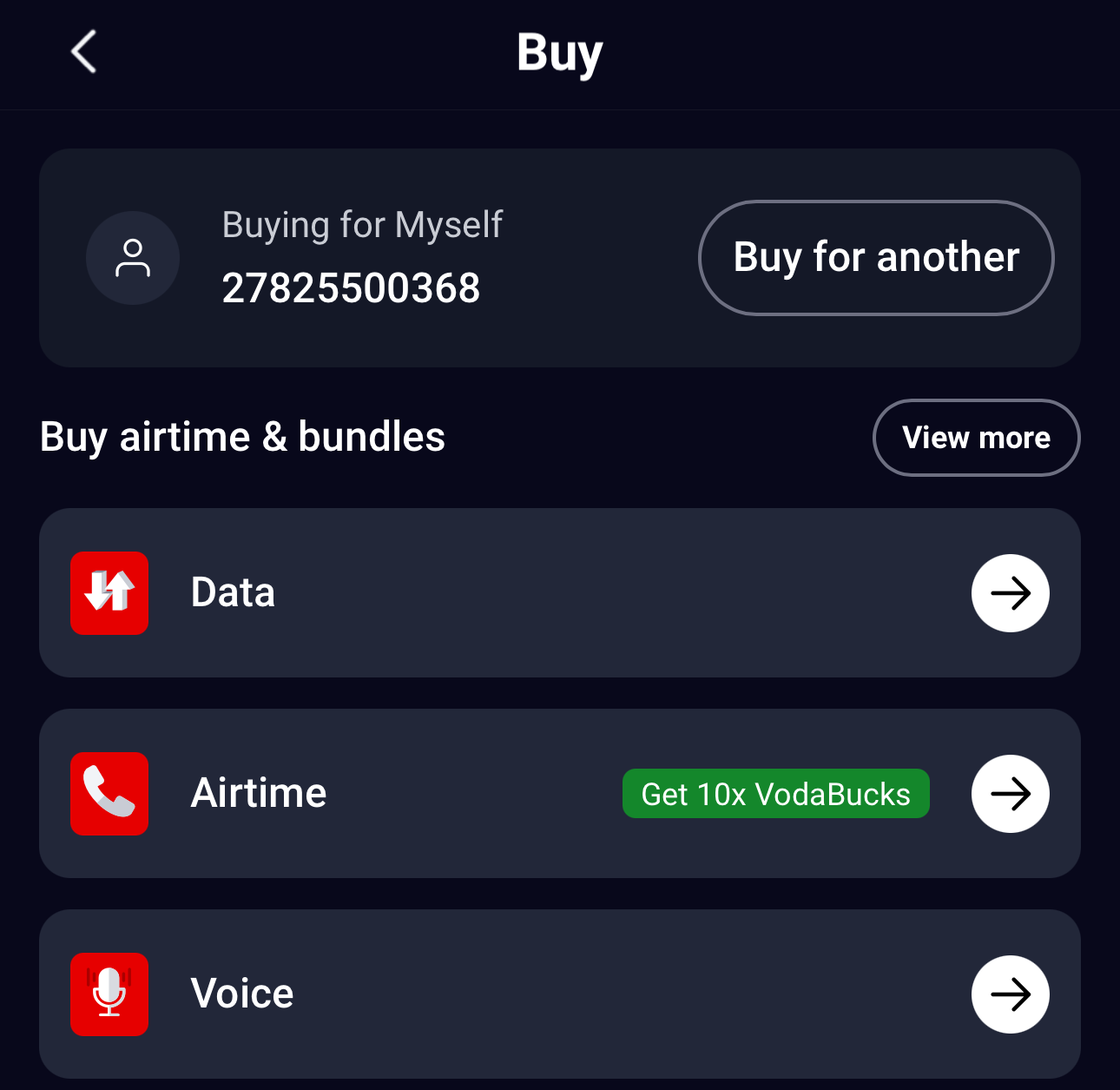Open the Voice bundles row
Screen dimensions: 1120x1090
pyautogui.click(x=559, y=994)
